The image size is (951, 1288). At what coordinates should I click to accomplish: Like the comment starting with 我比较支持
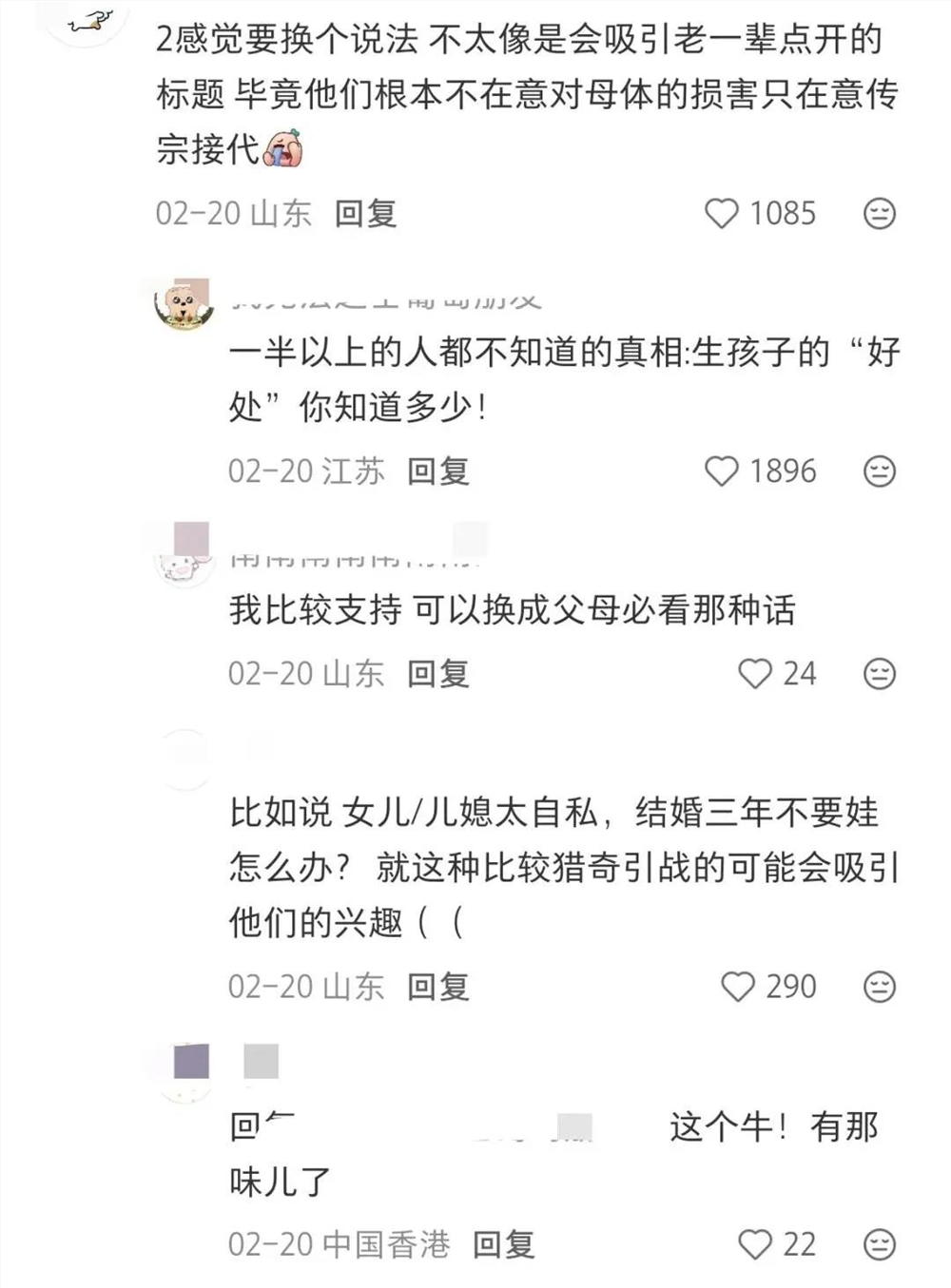pos(757,675)
